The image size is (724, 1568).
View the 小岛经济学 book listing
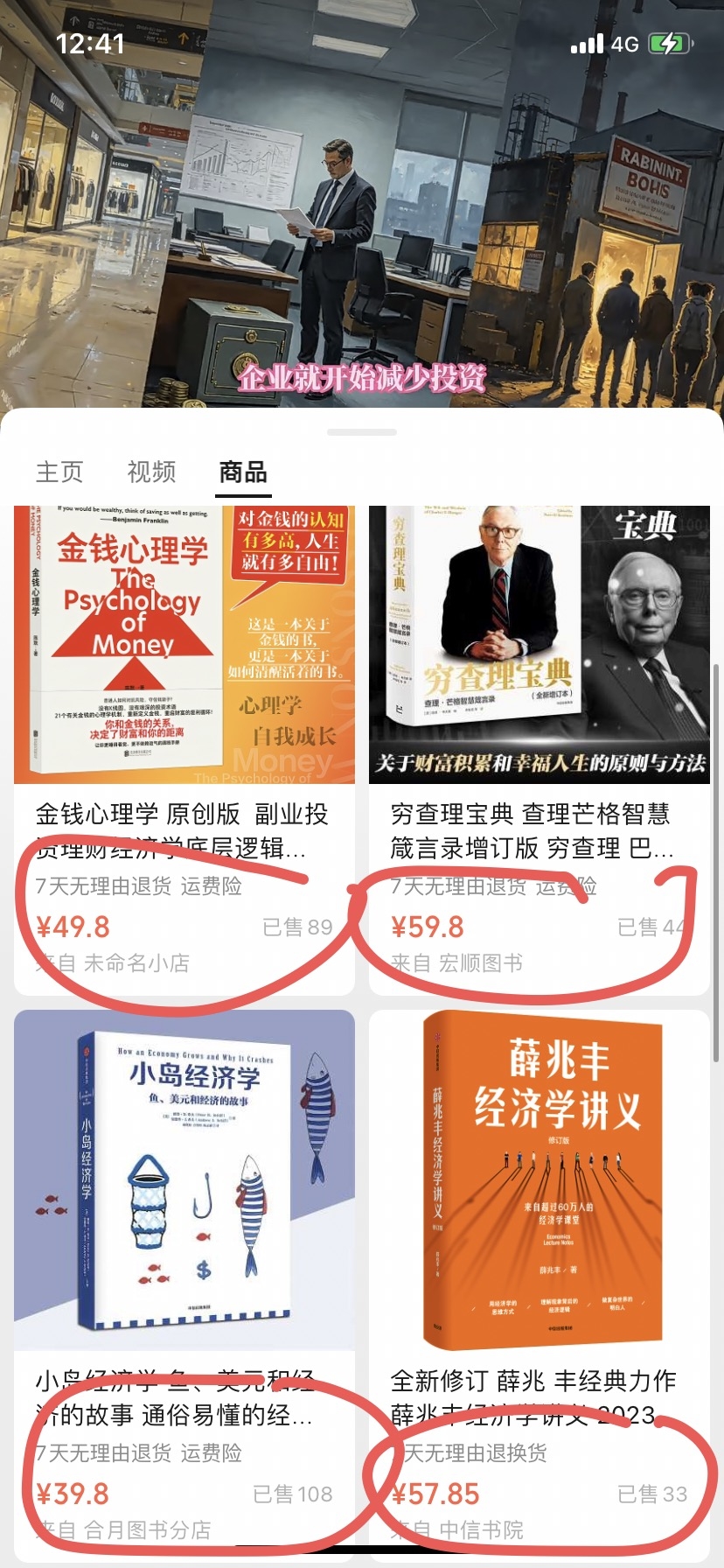[184, 1283]
